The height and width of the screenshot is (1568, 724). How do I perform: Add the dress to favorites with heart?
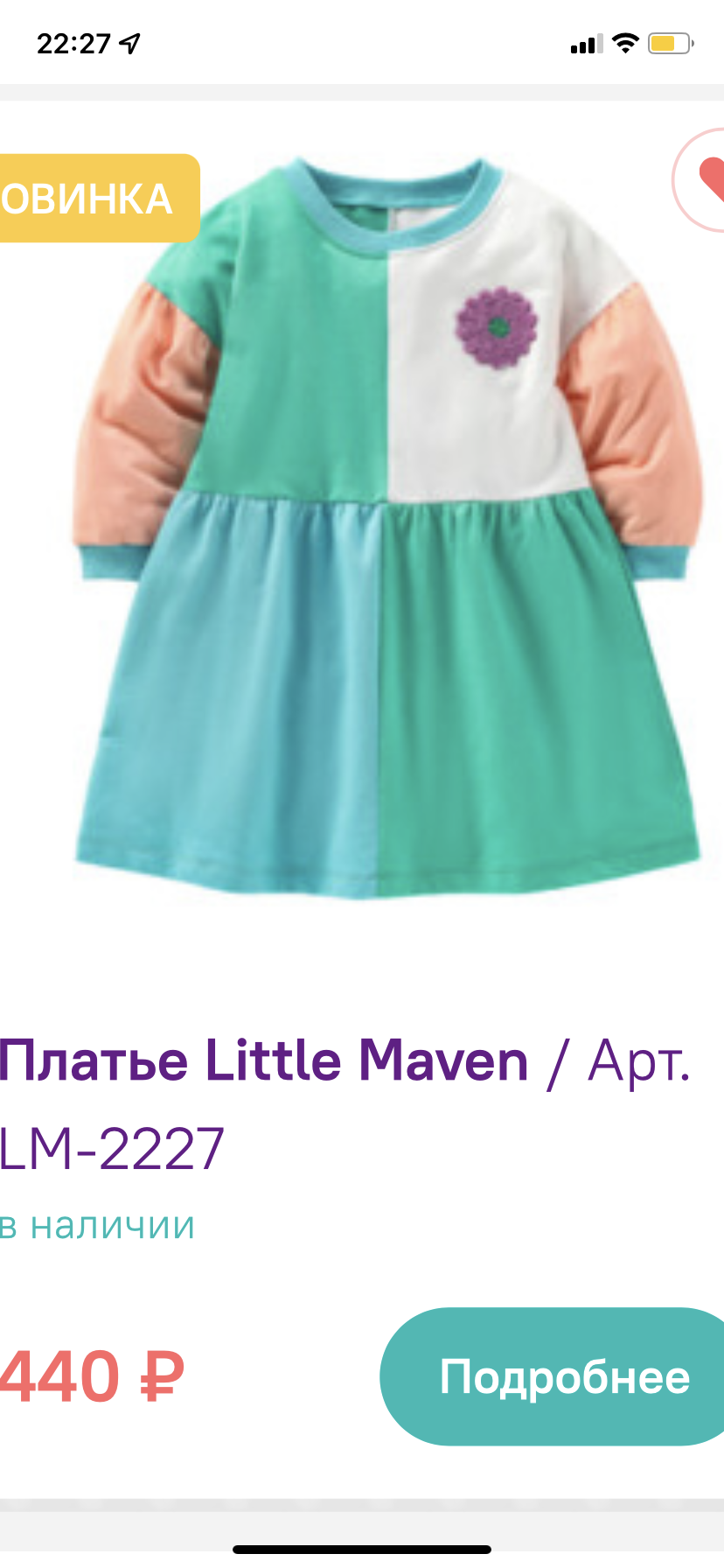click(x=700, y=179)
